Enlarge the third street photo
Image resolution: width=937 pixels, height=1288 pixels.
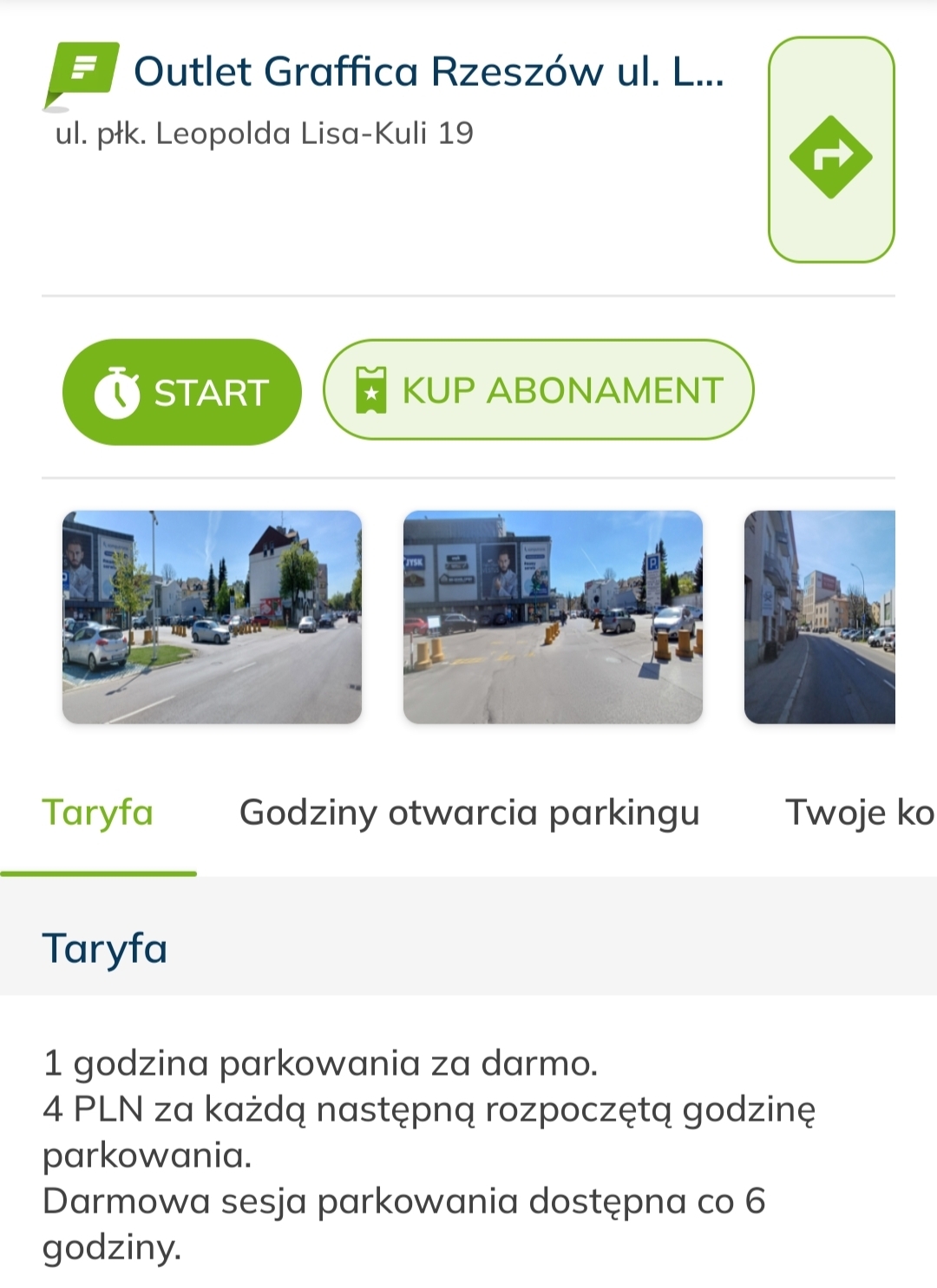(x=819, y=617)
